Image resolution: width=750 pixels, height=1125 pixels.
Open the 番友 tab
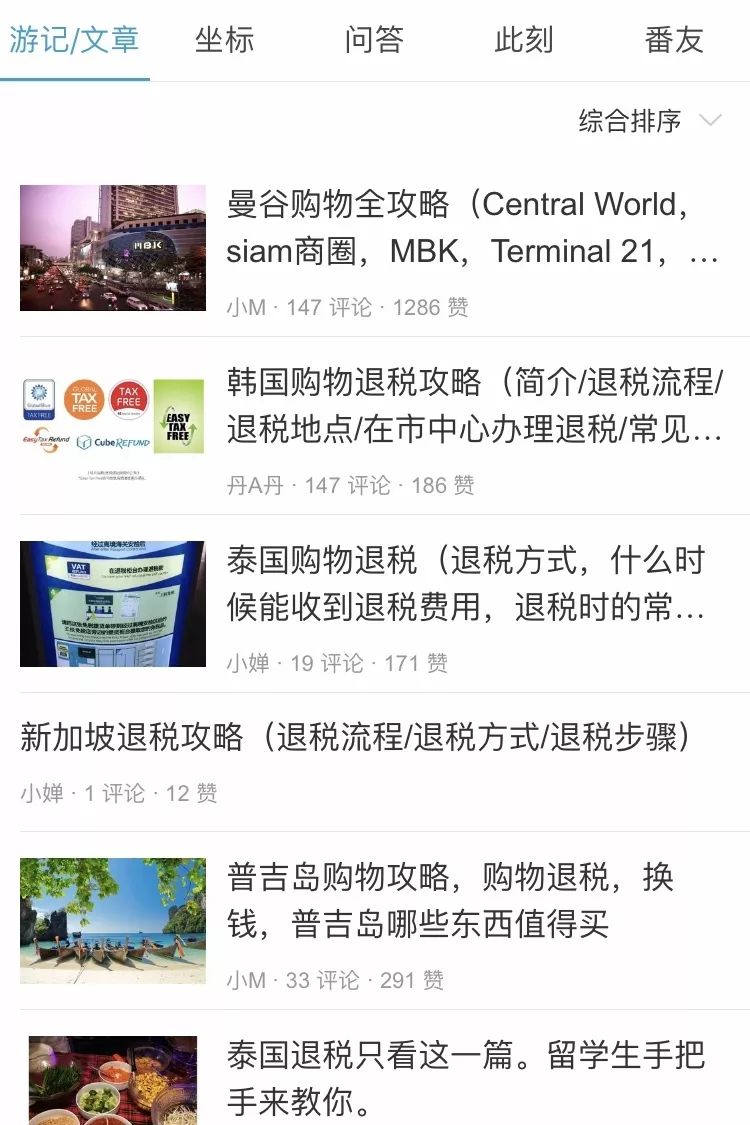pos(673,42)
